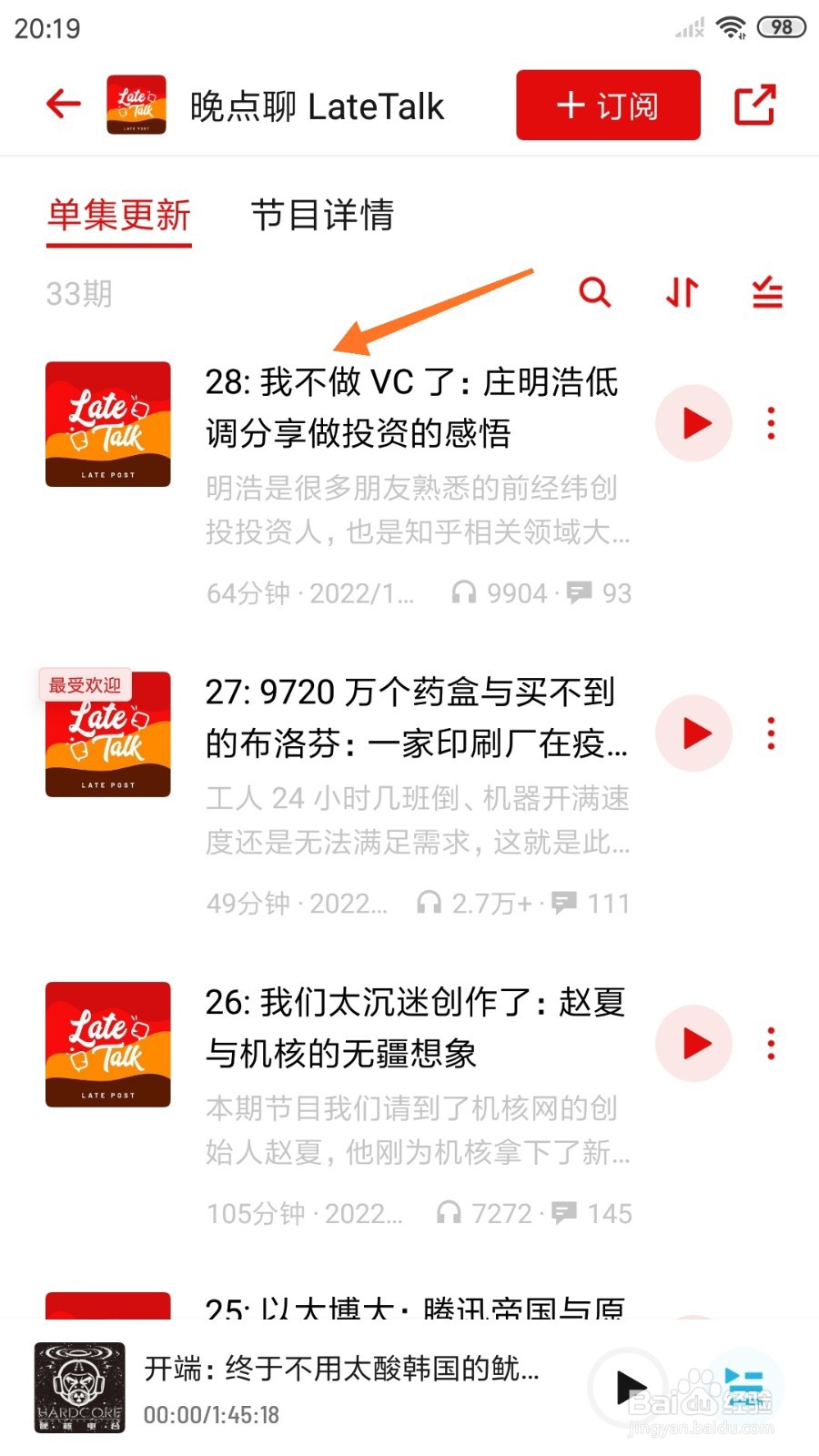Resume playback in the mini player
Screen dimensions: 819x1456
[630, 1388]
